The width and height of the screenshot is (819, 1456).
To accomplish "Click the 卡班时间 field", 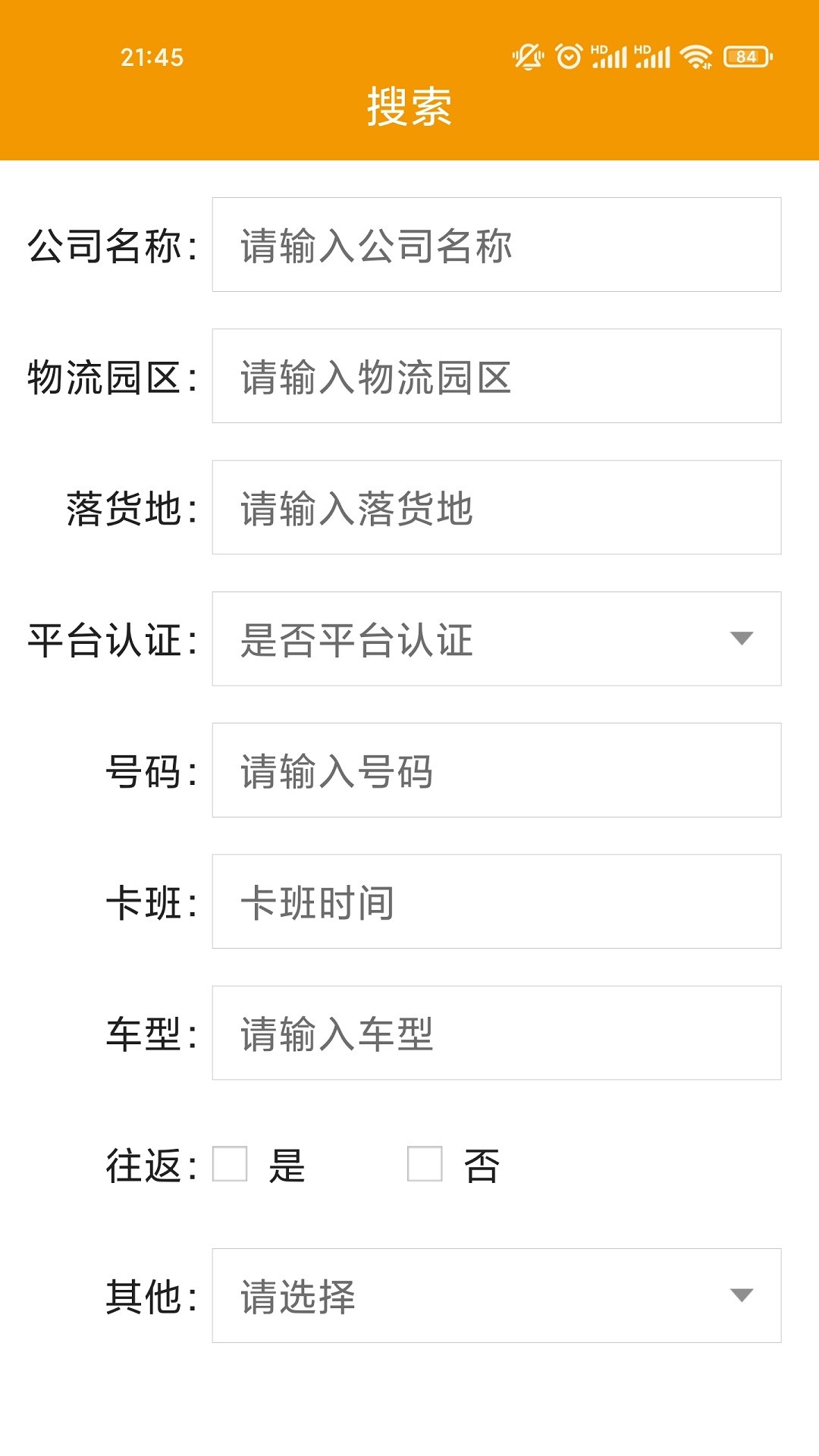I will (x=497, y=902).
